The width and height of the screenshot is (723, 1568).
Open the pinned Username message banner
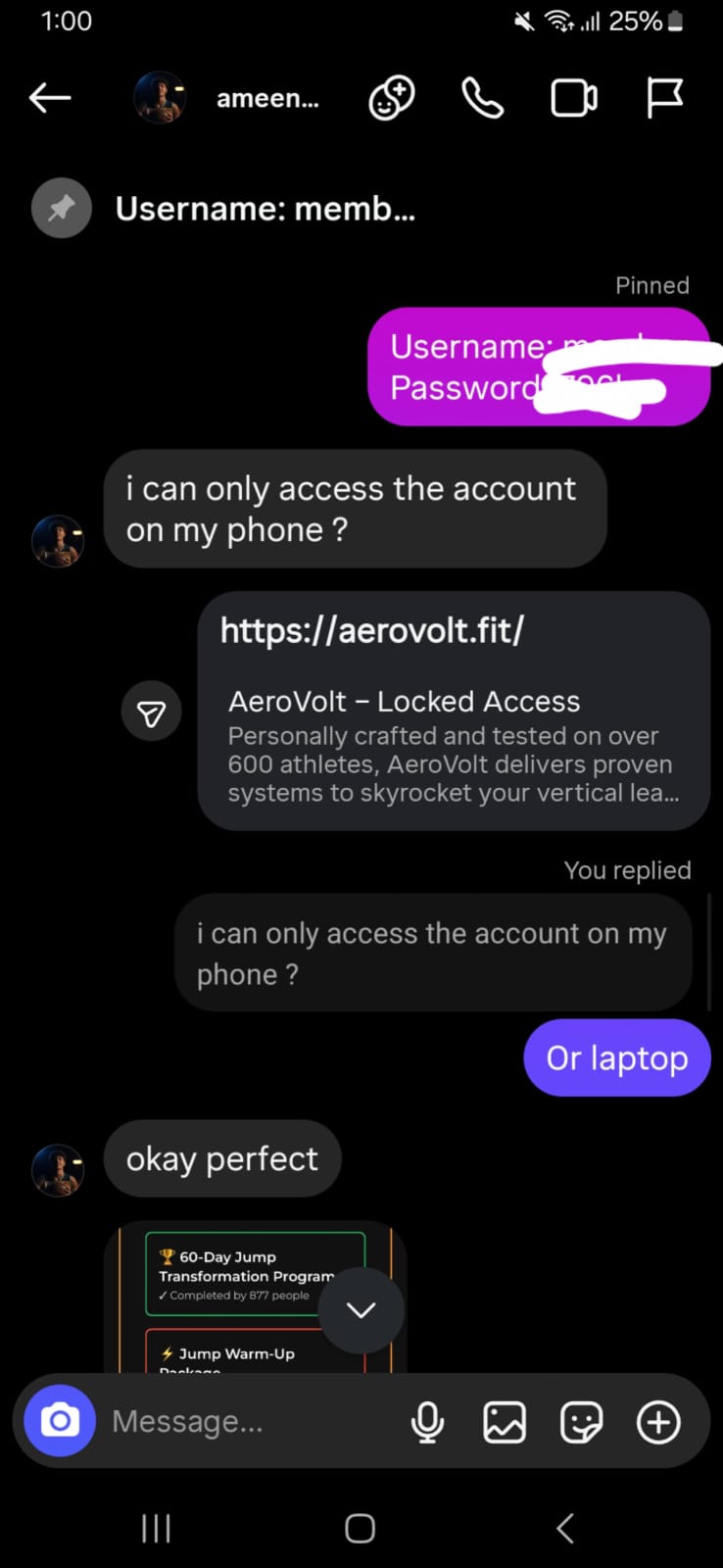[x=265, y=209]
